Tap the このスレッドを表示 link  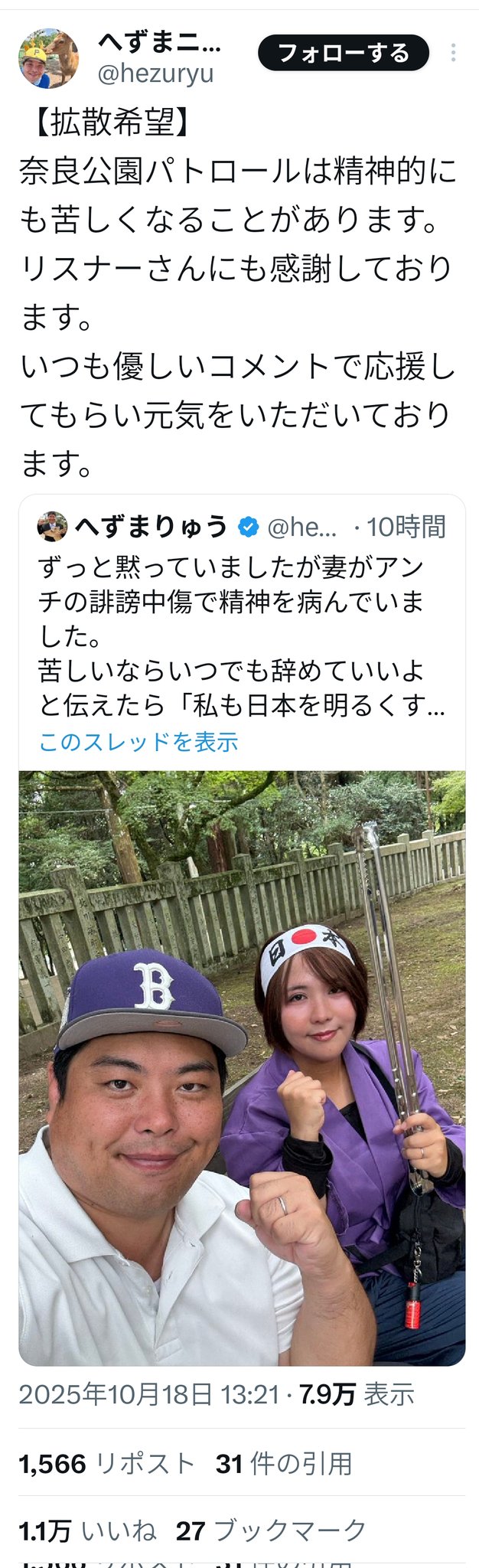pyautogui.click(x=138, y=742)
